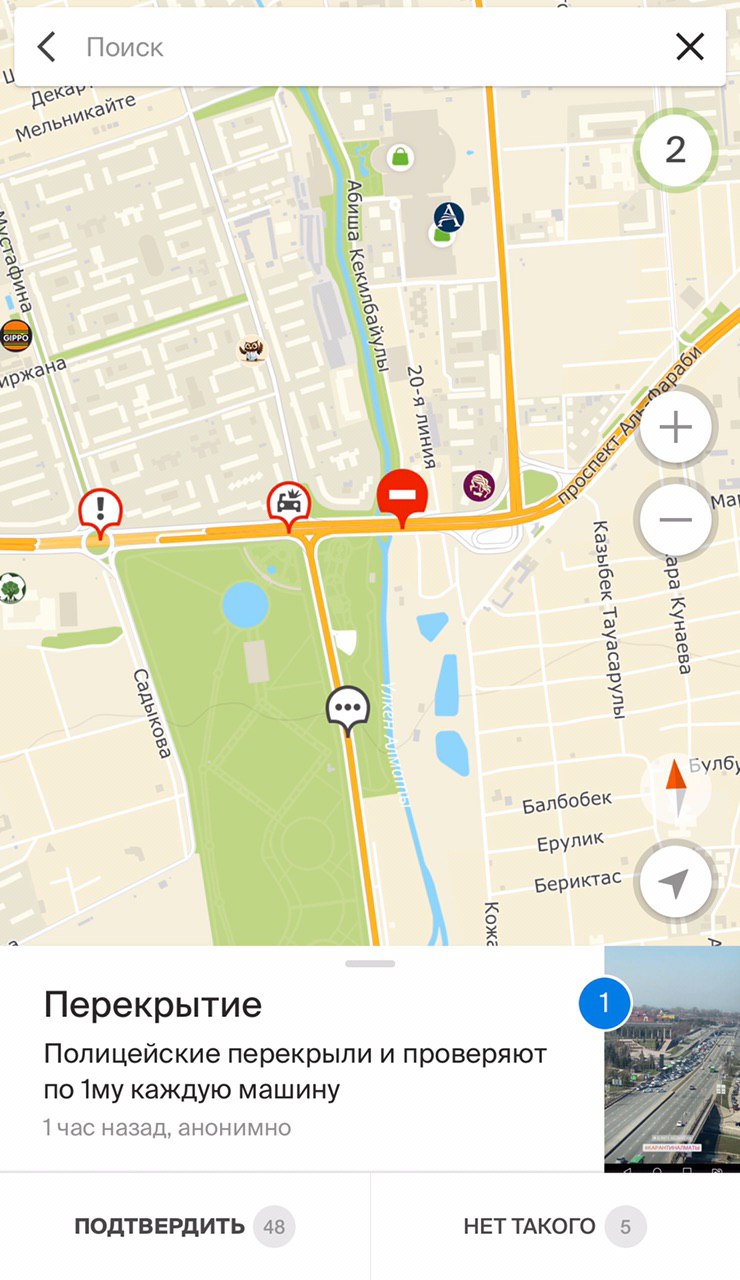Open the exclamation warning marker
This screenshot has width=740, height=1280.
pyautogui.click(x=100, y=511)
